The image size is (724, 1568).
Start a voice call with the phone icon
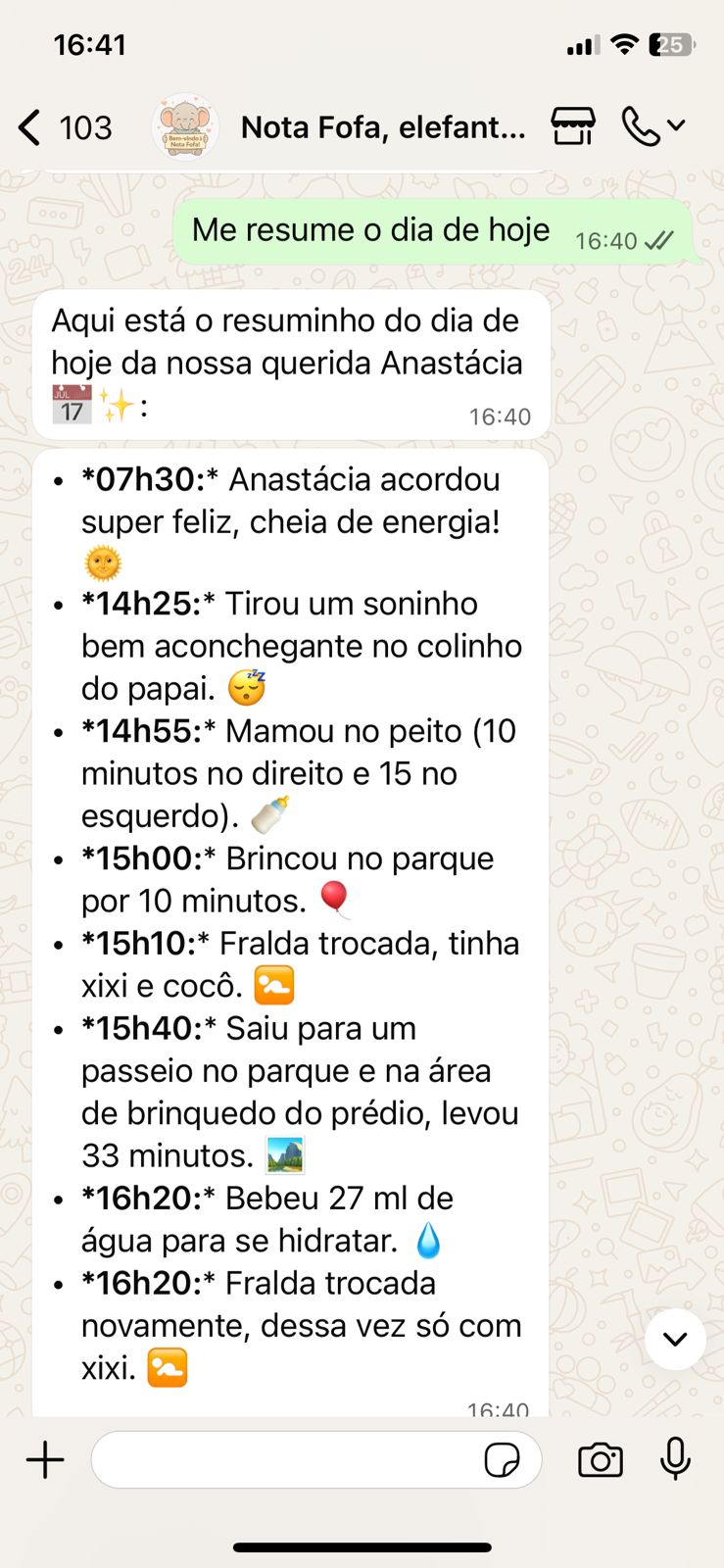(x=641, y=125)
